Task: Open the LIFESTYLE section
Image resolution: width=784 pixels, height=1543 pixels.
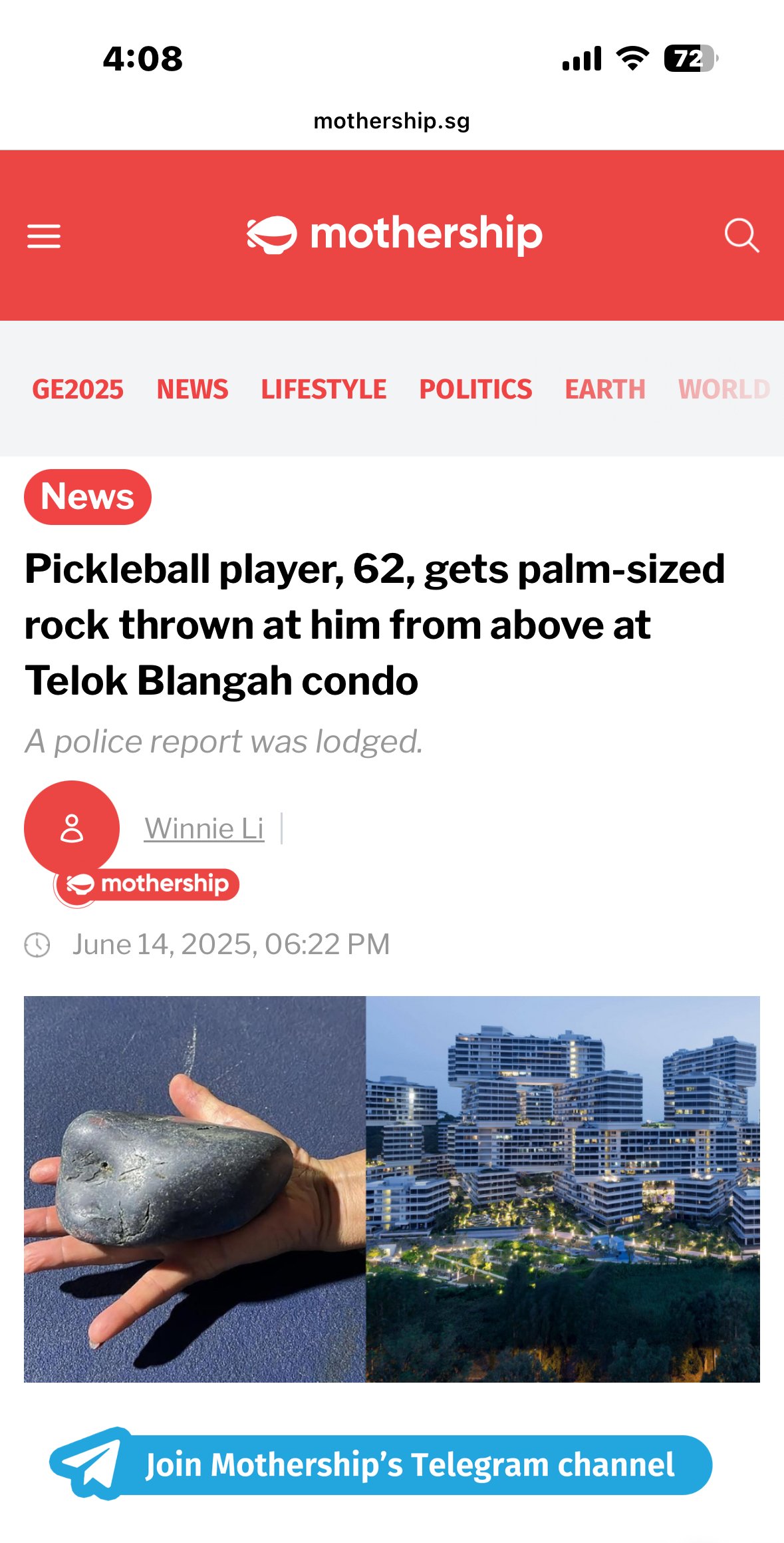Action: click(x=323, y=389)
